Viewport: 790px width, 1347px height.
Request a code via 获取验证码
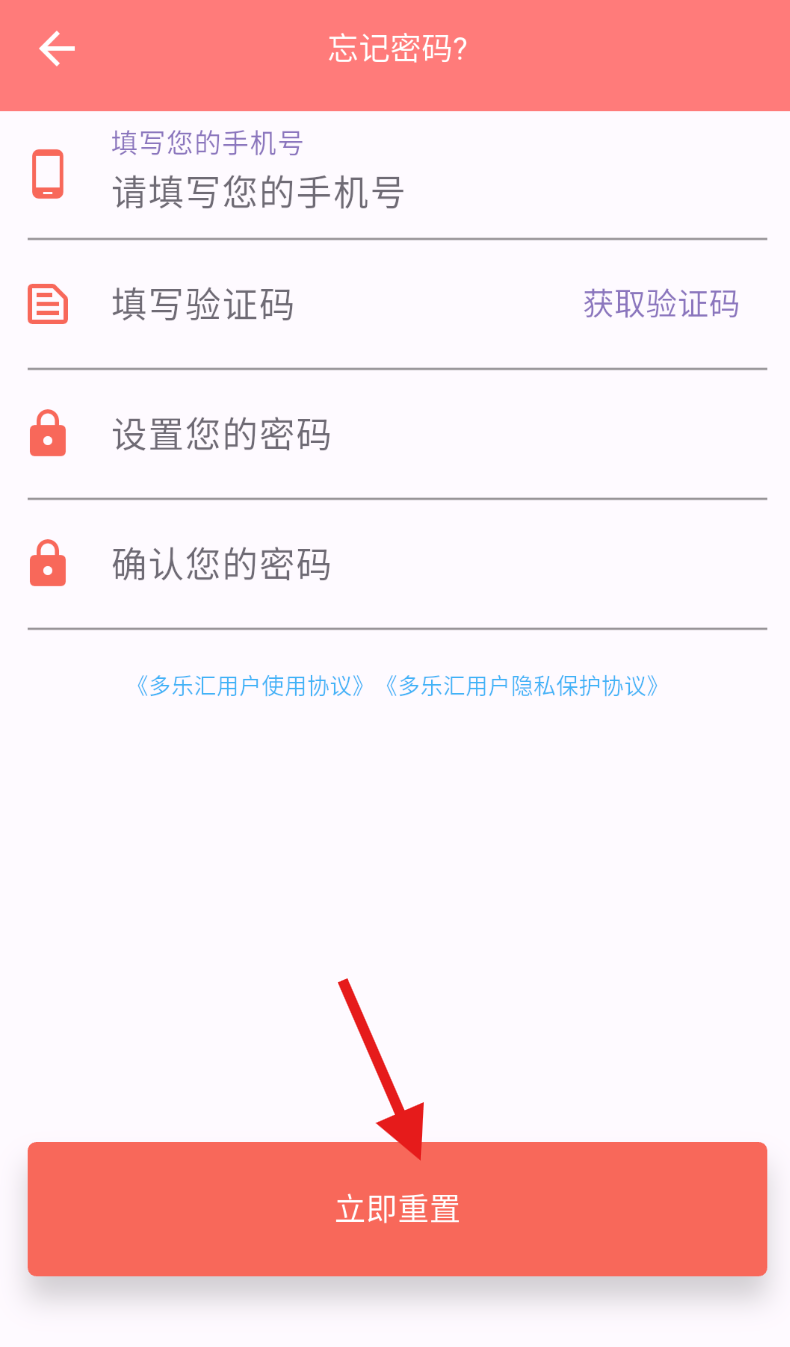(x=661, y=304)
